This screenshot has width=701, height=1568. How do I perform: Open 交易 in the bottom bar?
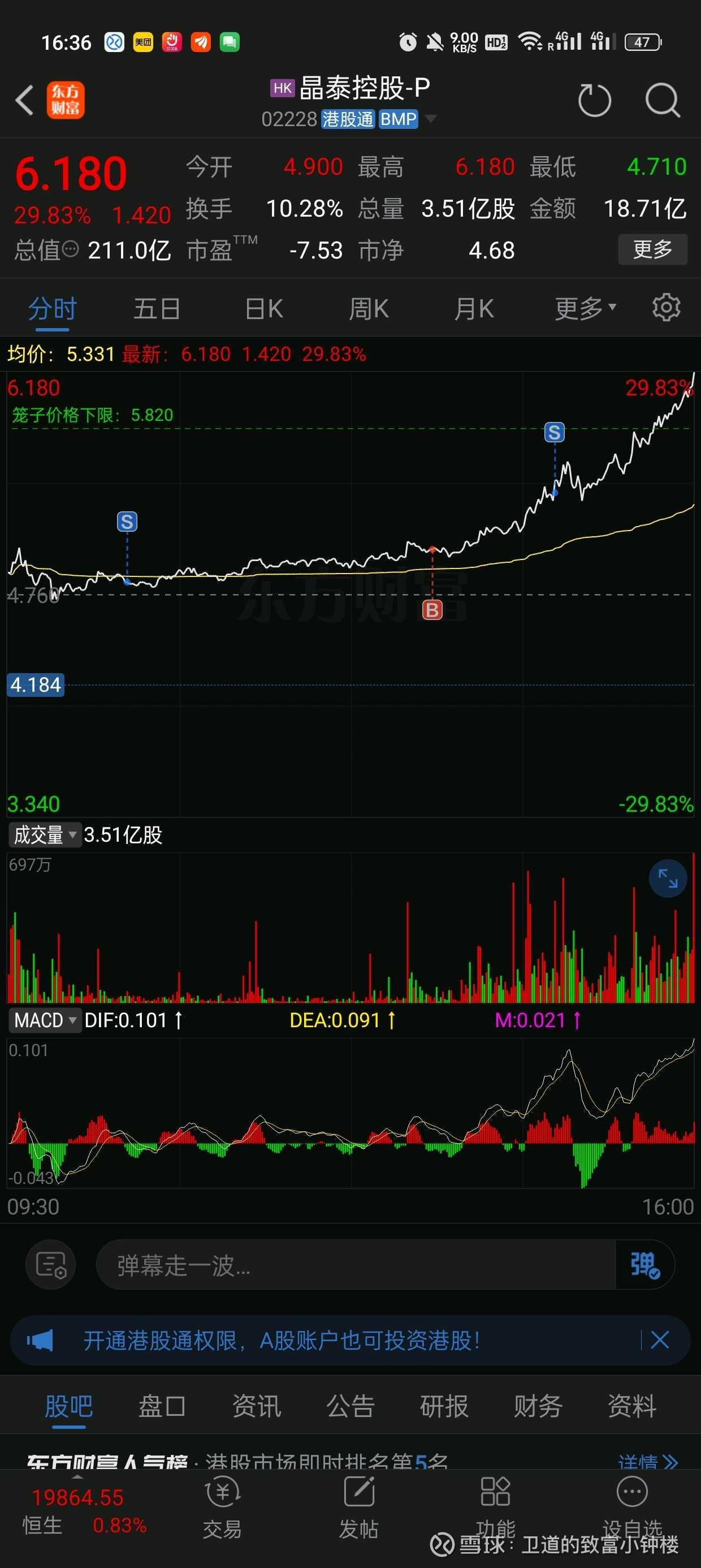coord(222,1503)
